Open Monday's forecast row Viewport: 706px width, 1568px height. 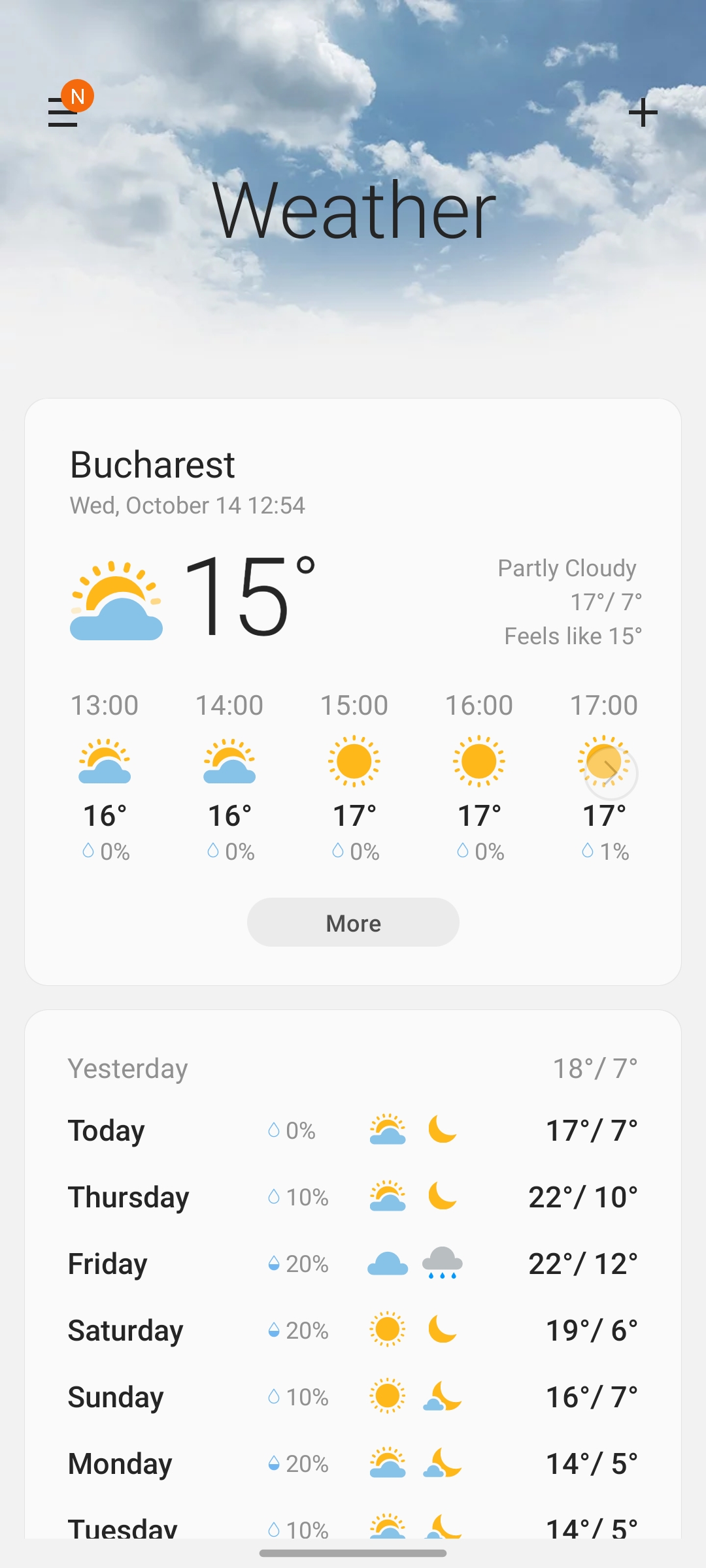point(353,1463)
